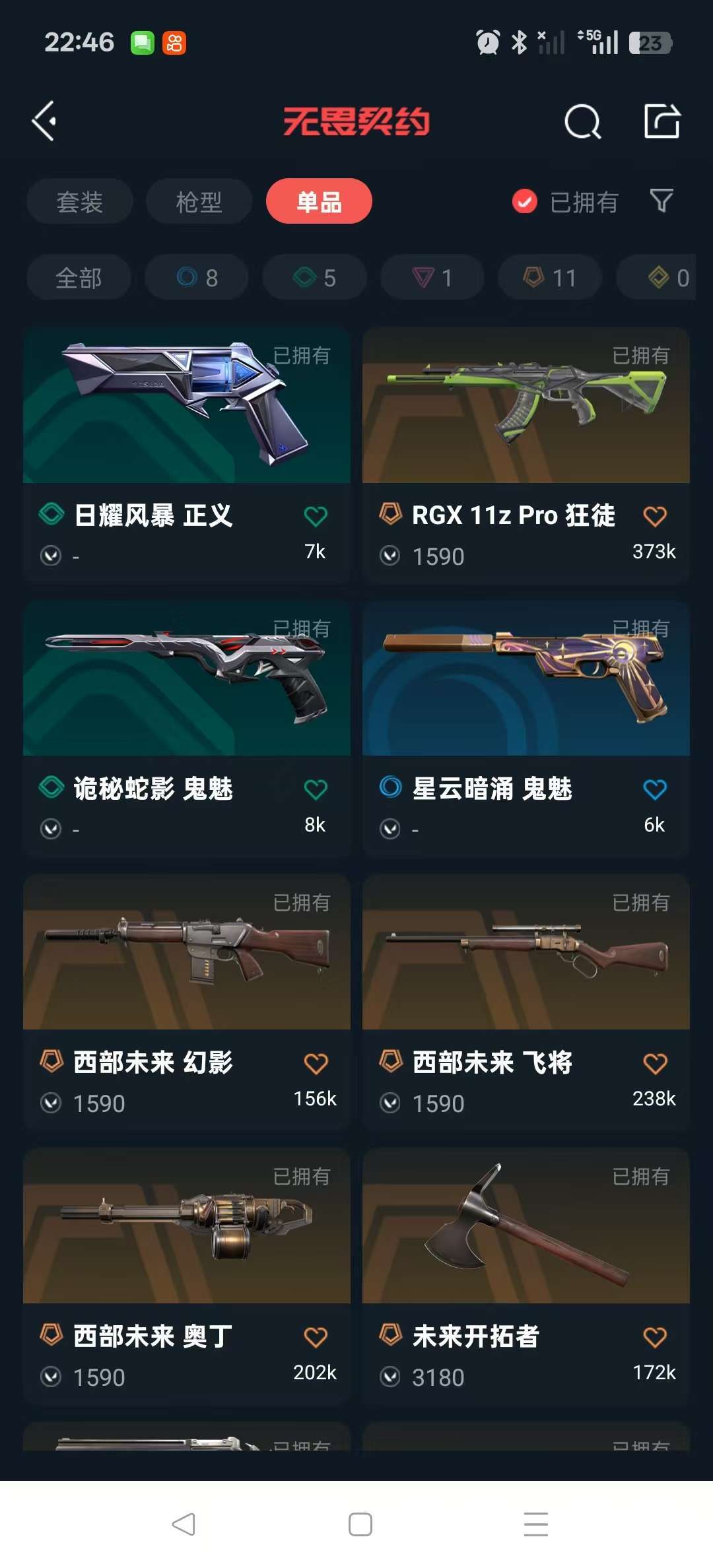
Task: Filter by the green tier chip showing 5
Action: pos(314,278)
